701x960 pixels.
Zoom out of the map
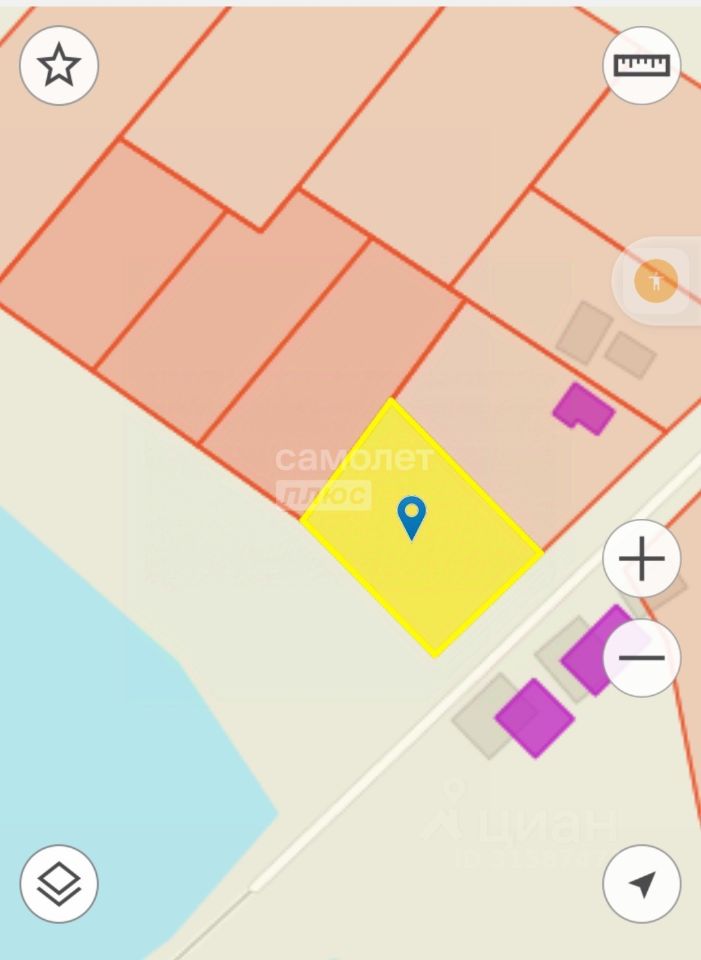pyautogui.click(x=641, y=658)
